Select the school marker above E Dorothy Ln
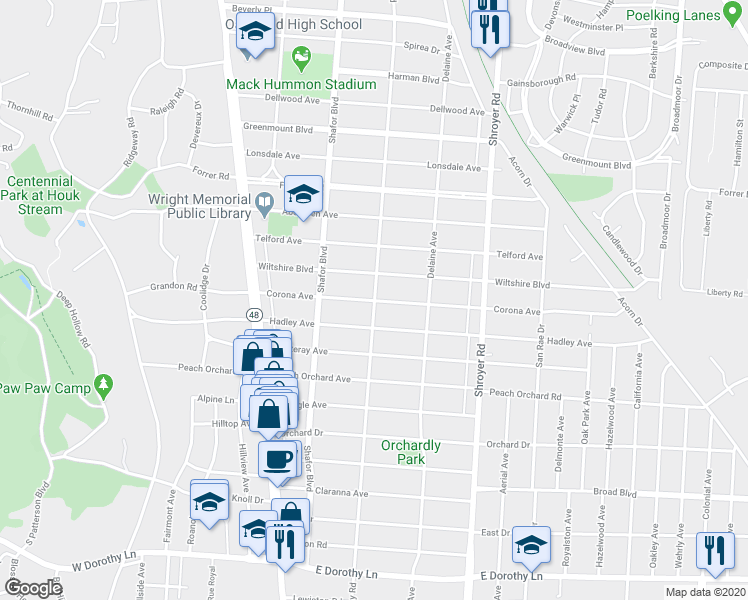Screen dimensions: 748x600 (x=532, y=545)
